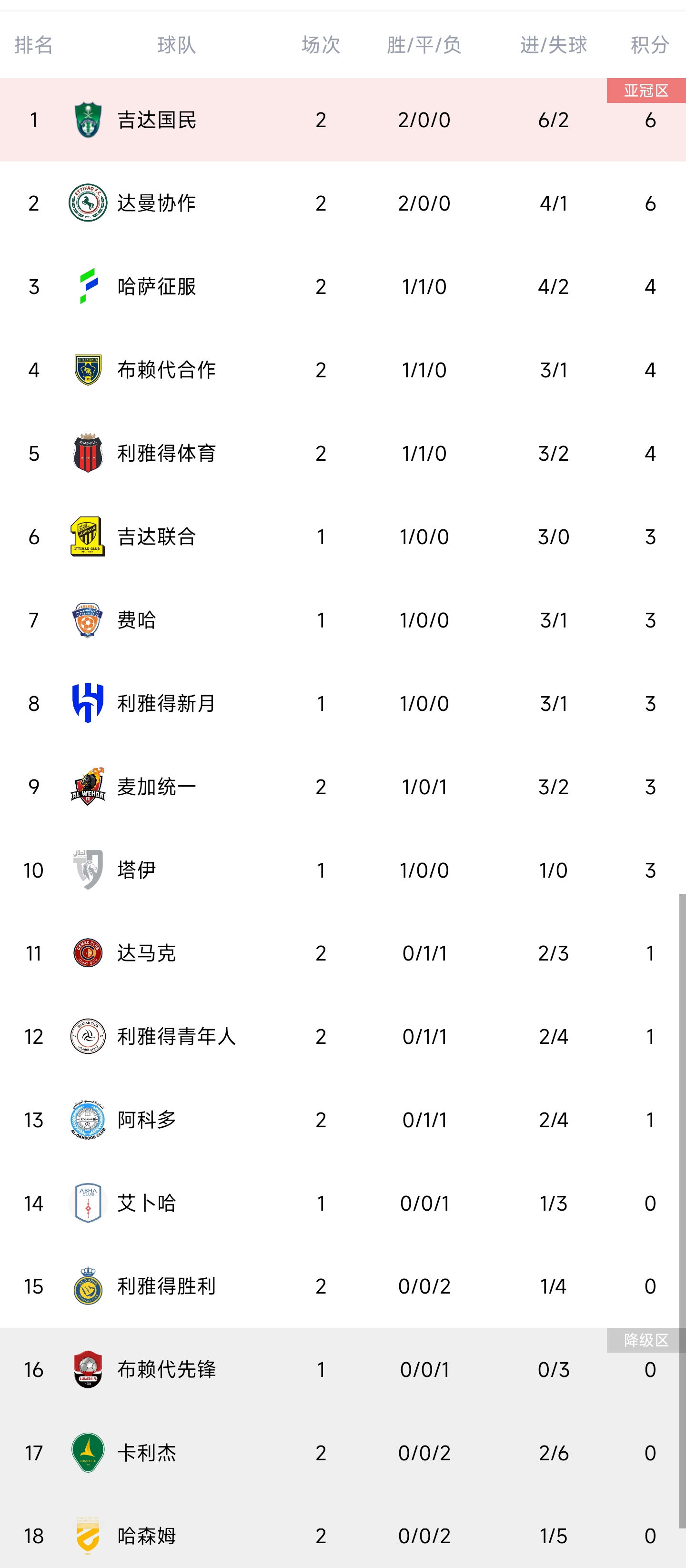The width and height of the screenshot is (686, 1568).
Task: Select the 哈萨征服 row
Action: point(343,287)
